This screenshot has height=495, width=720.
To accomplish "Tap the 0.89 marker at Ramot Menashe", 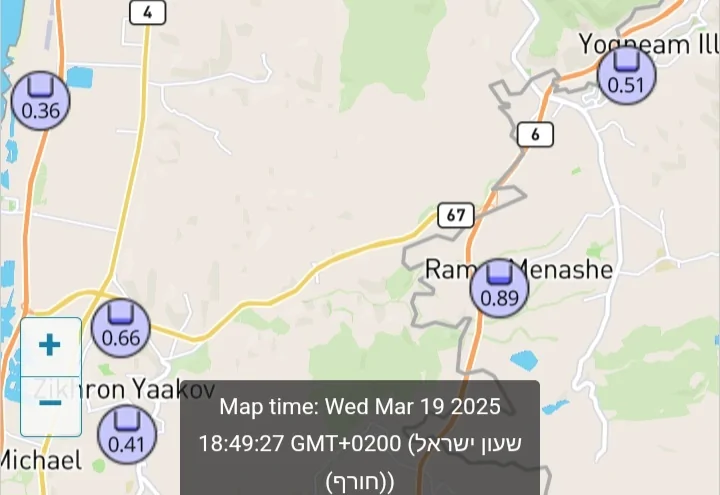I will (x=499, y=288).
